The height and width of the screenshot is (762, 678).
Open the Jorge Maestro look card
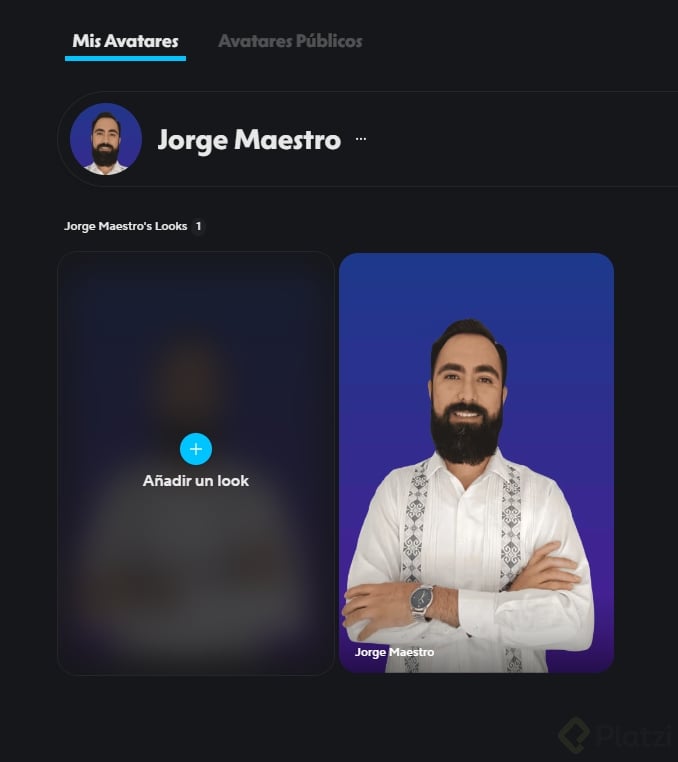476,462
